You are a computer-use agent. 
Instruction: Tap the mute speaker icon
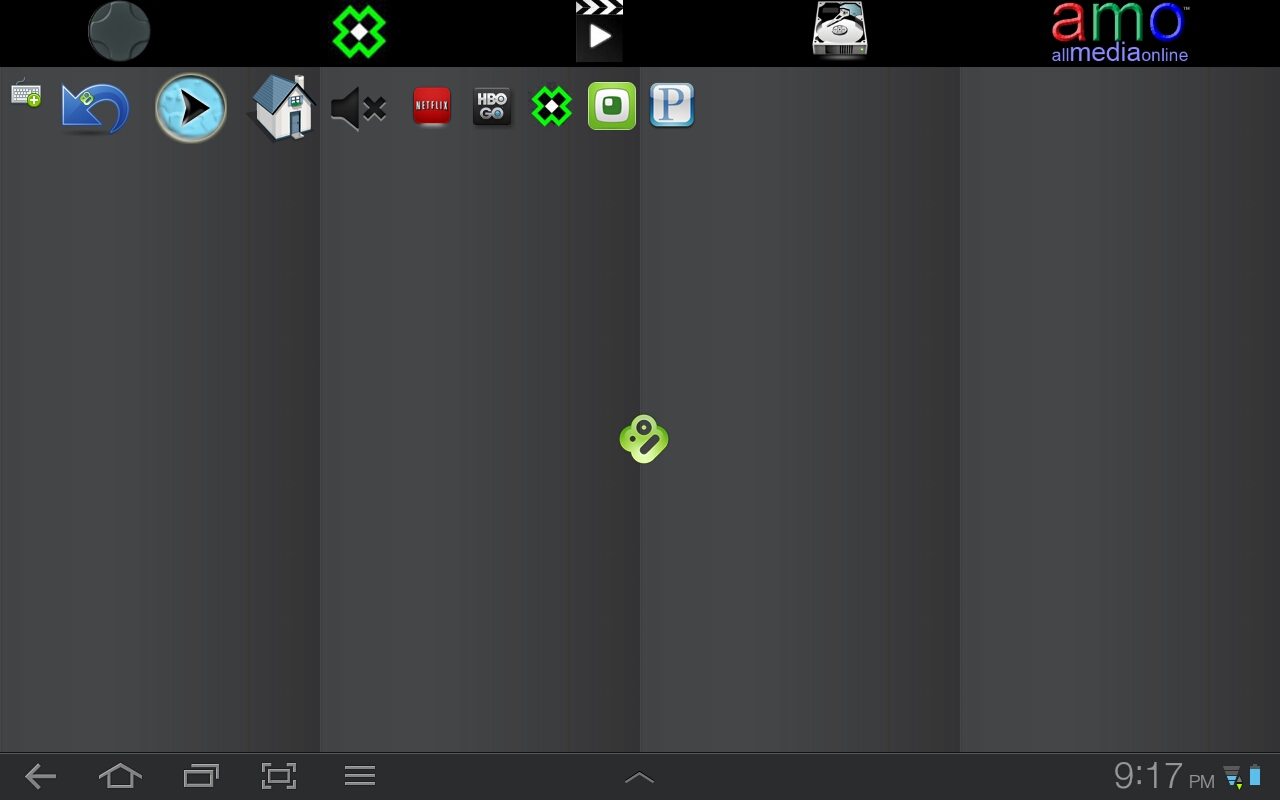358,108
